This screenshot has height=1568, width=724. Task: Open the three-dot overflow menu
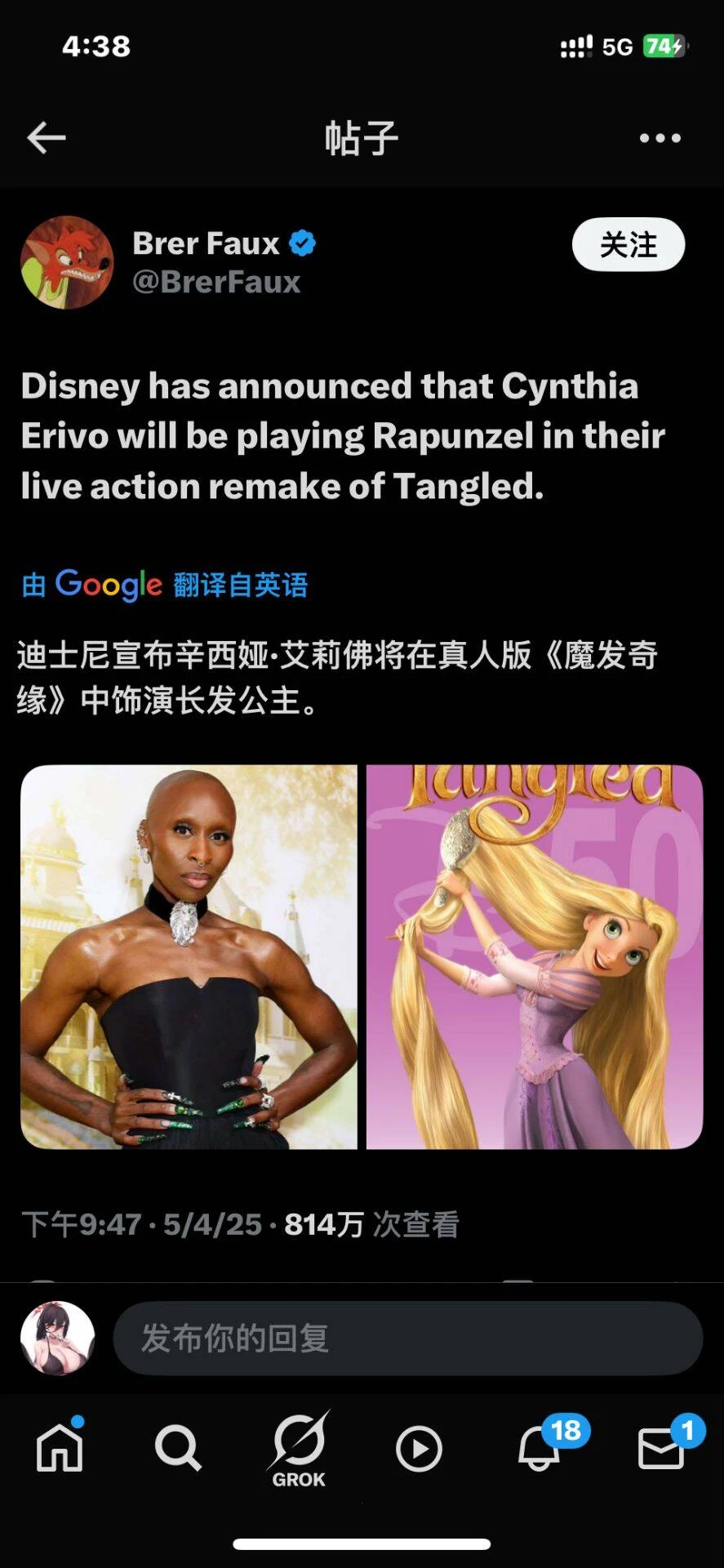660,138
